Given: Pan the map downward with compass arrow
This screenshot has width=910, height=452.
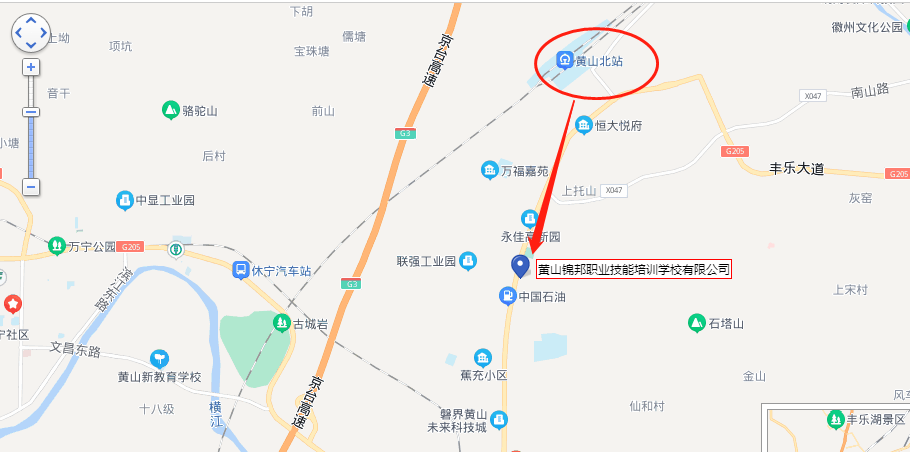Looking at the screenshot, I should coord(31,44).
